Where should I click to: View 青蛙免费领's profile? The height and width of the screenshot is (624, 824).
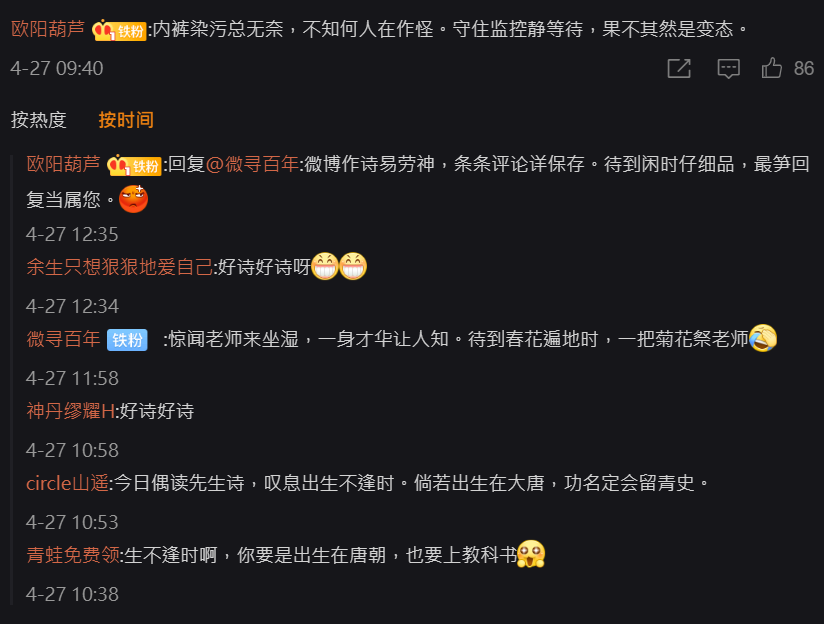click(x=73, y=555)
